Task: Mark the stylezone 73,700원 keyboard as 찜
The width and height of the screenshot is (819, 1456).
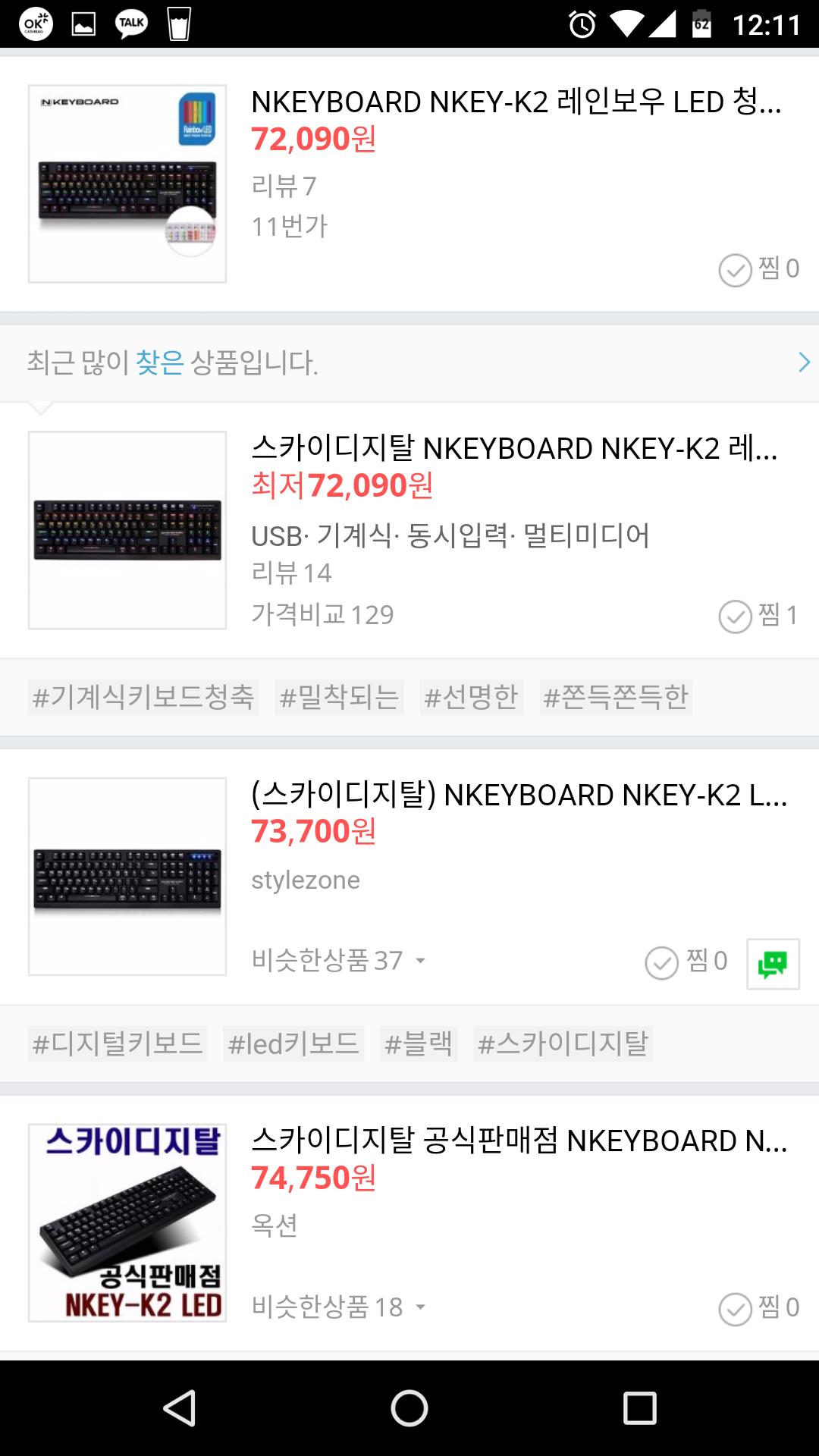Action: (x=686, y=962)
